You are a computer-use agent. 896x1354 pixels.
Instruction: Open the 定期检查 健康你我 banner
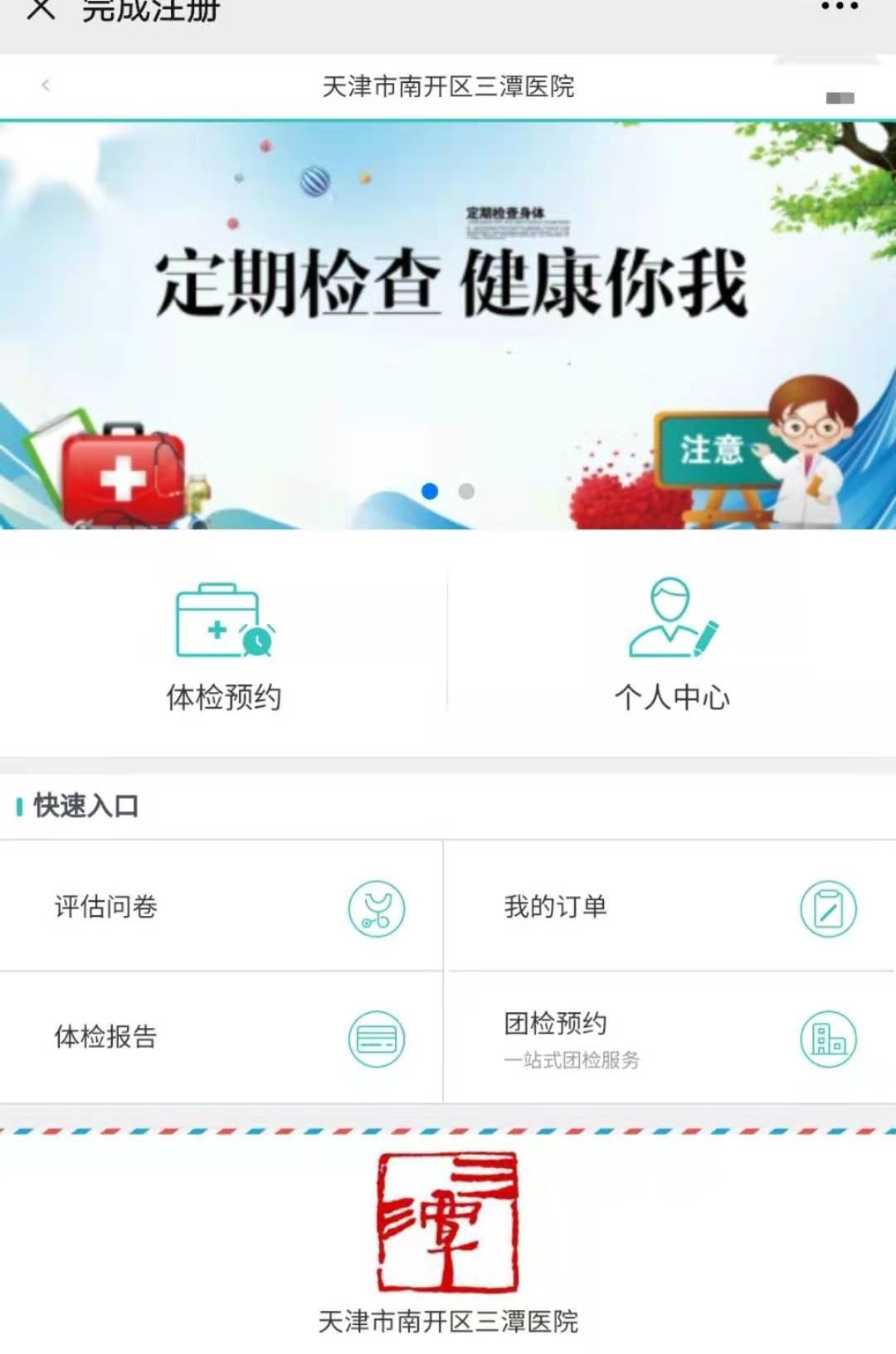coord(448,324)
